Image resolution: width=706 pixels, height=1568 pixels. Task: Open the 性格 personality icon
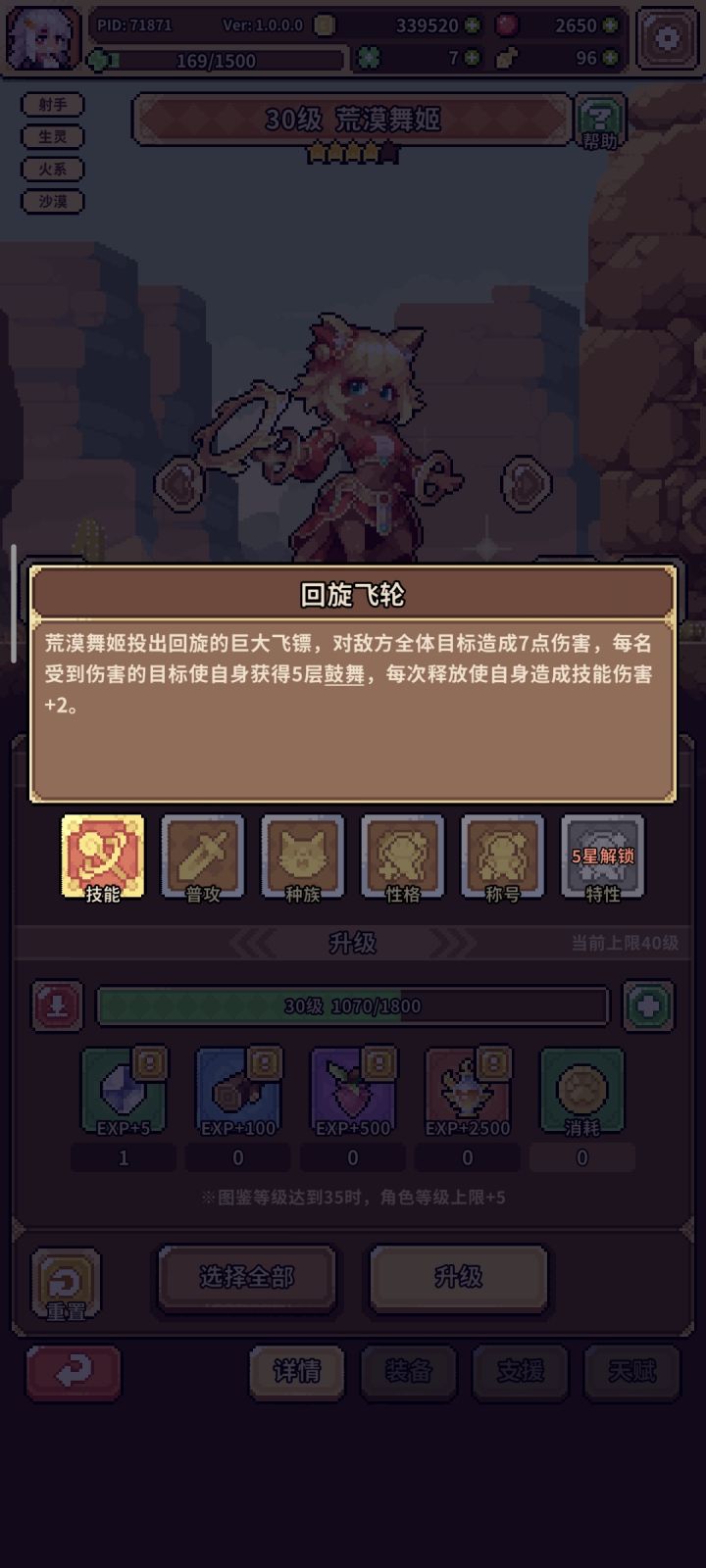(x=403, y=857)
